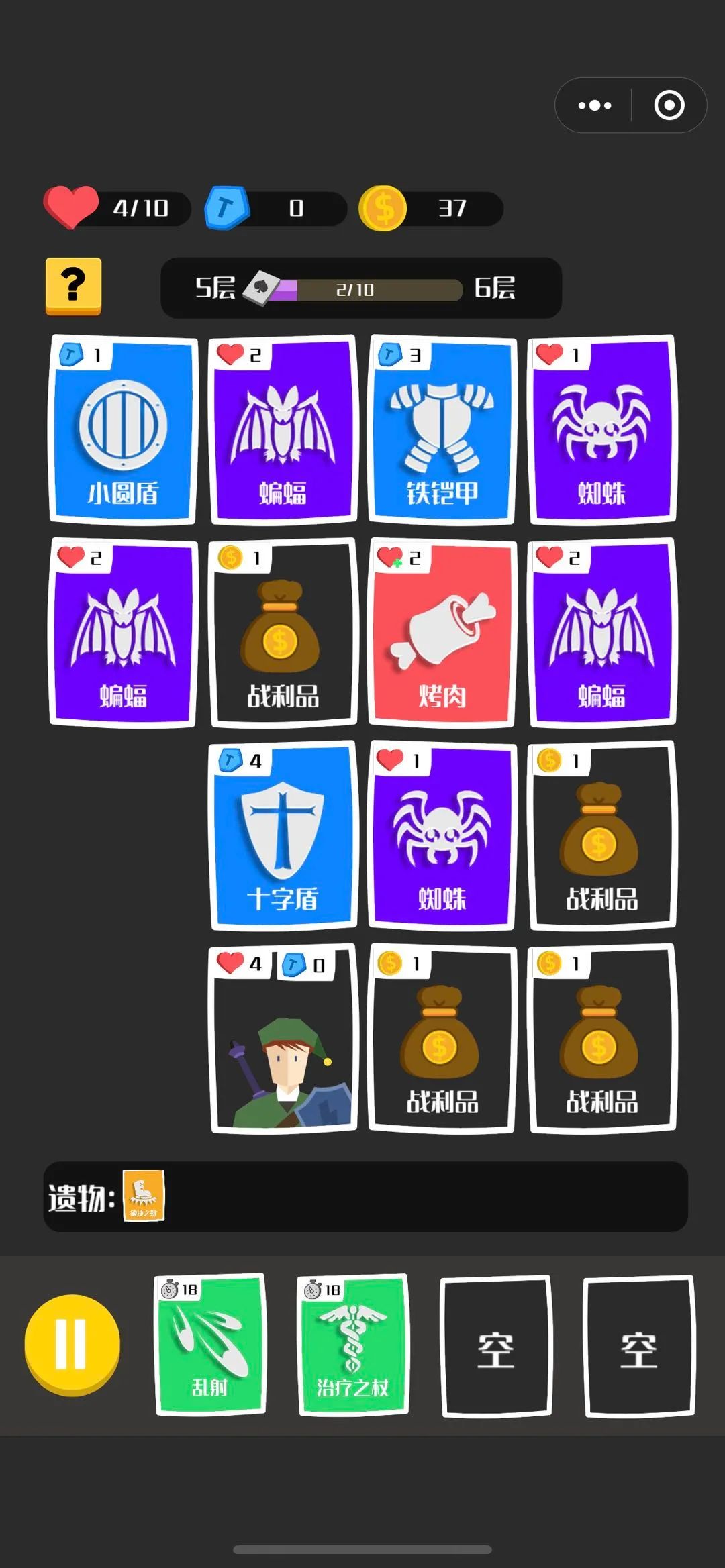The width and height of the screenshot is (725, 1568).
Task: Select the 小圆盾 shield card
Action: (x=124, y=430)
